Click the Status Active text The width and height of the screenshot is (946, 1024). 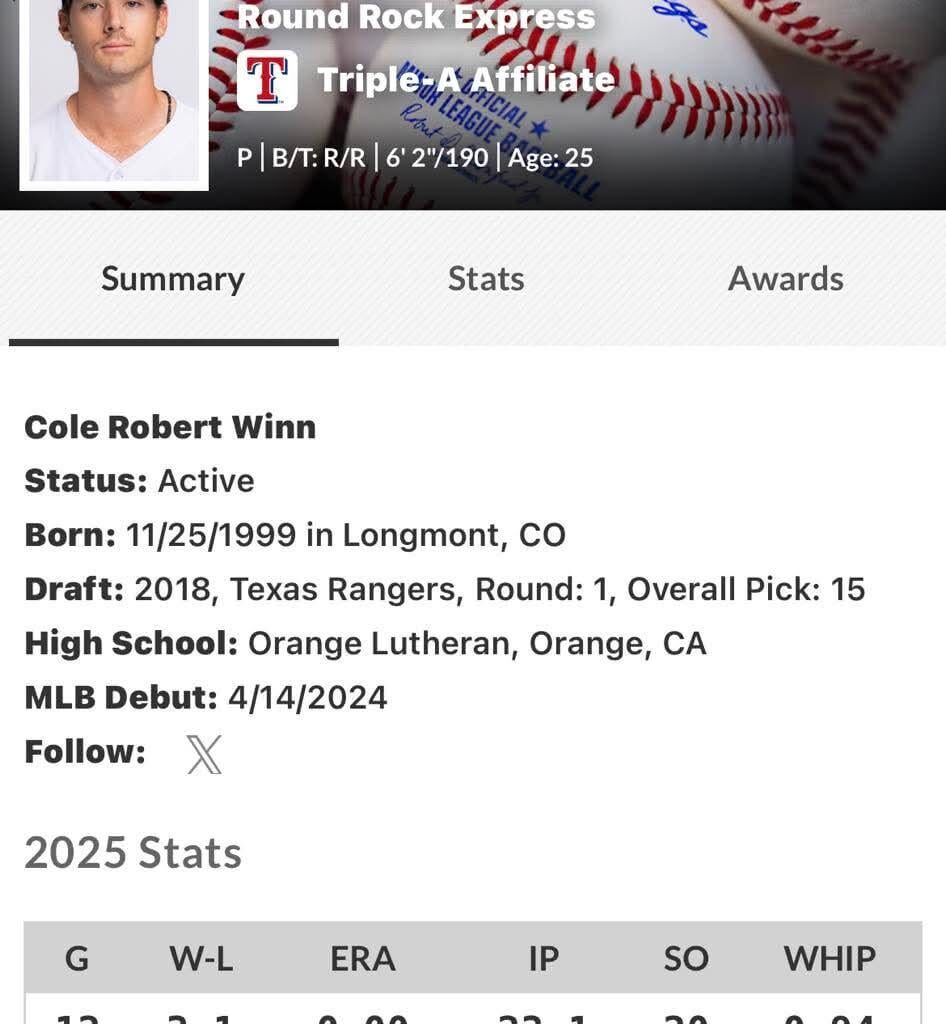coord(138,481)
